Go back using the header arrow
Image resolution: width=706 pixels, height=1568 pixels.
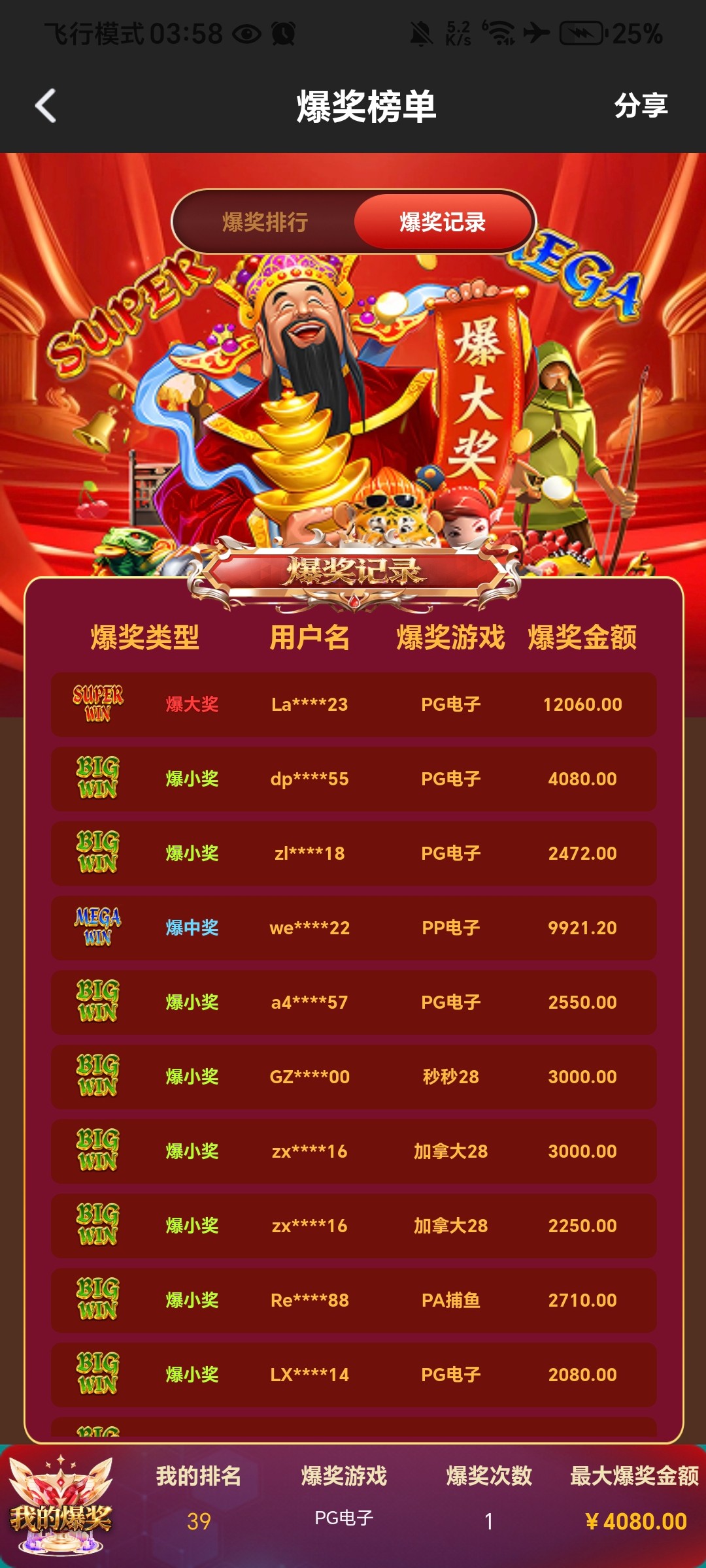coord(46,106)
